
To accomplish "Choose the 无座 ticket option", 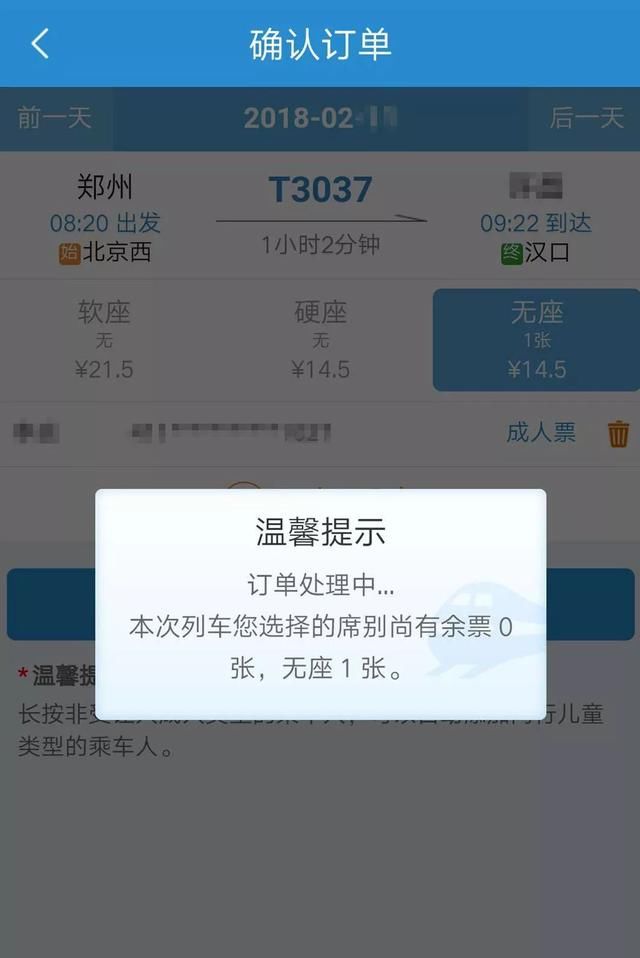I will click(x=536, y=340).
